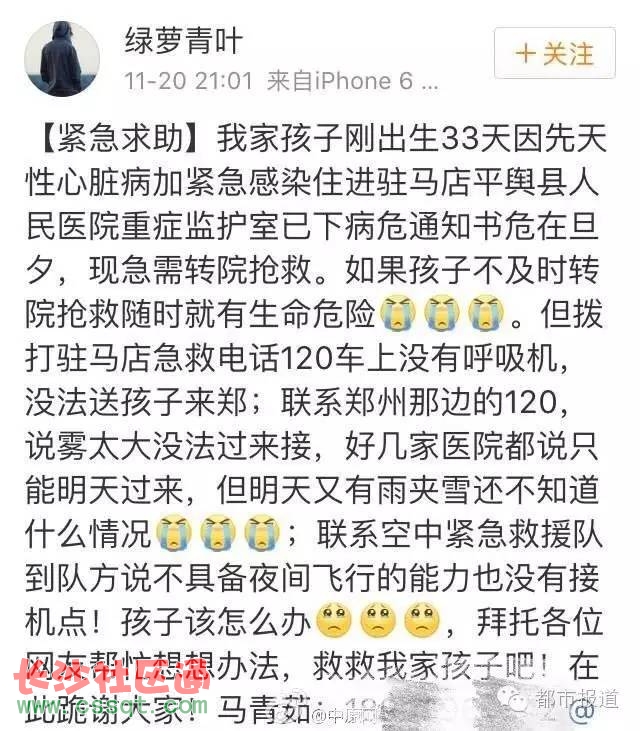The image size is (640, 731).
Task: Follow the user 绿萝青叶
Action: pyautogui.click(x=554, y=54)
